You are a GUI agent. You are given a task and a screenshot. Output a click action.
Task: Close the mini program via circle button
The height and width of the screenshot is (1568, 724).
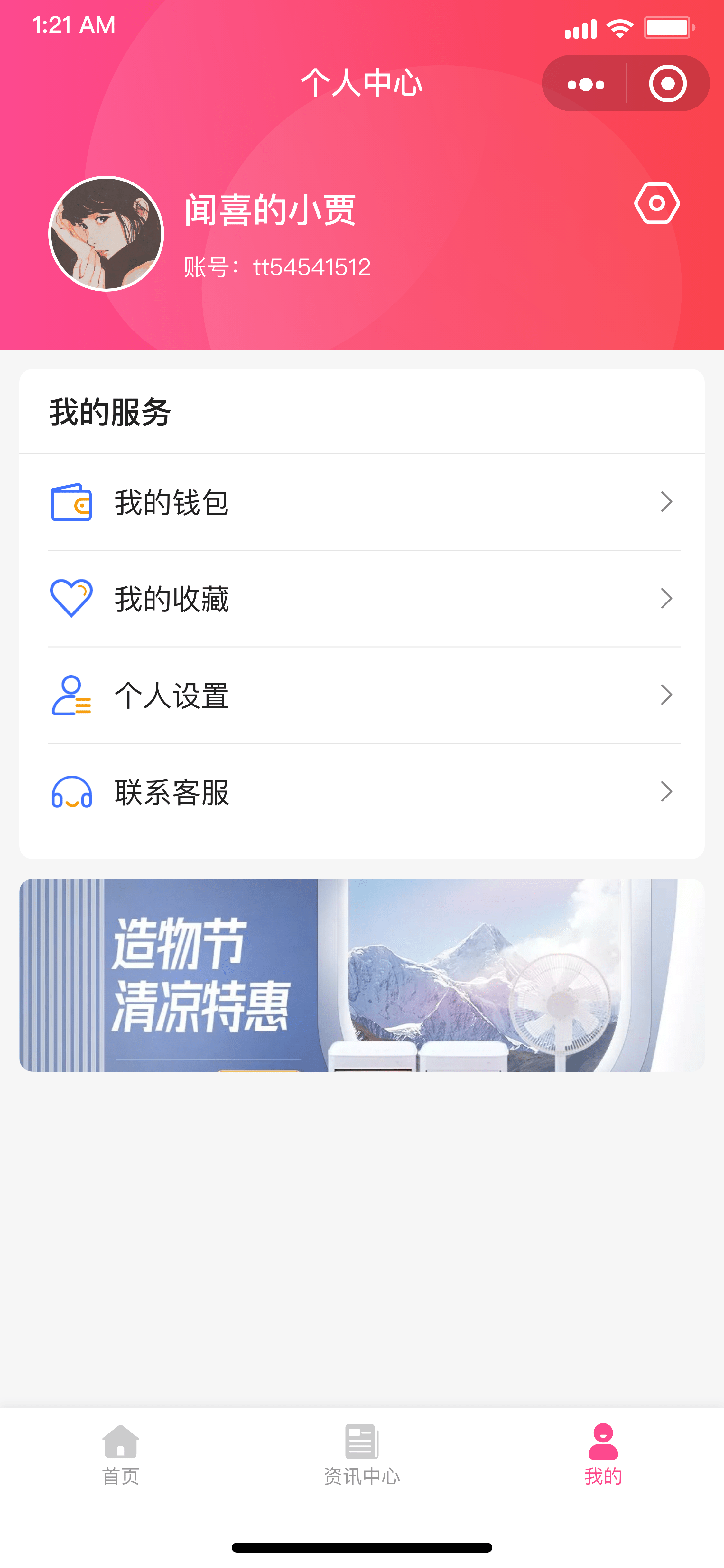[667, 84]
